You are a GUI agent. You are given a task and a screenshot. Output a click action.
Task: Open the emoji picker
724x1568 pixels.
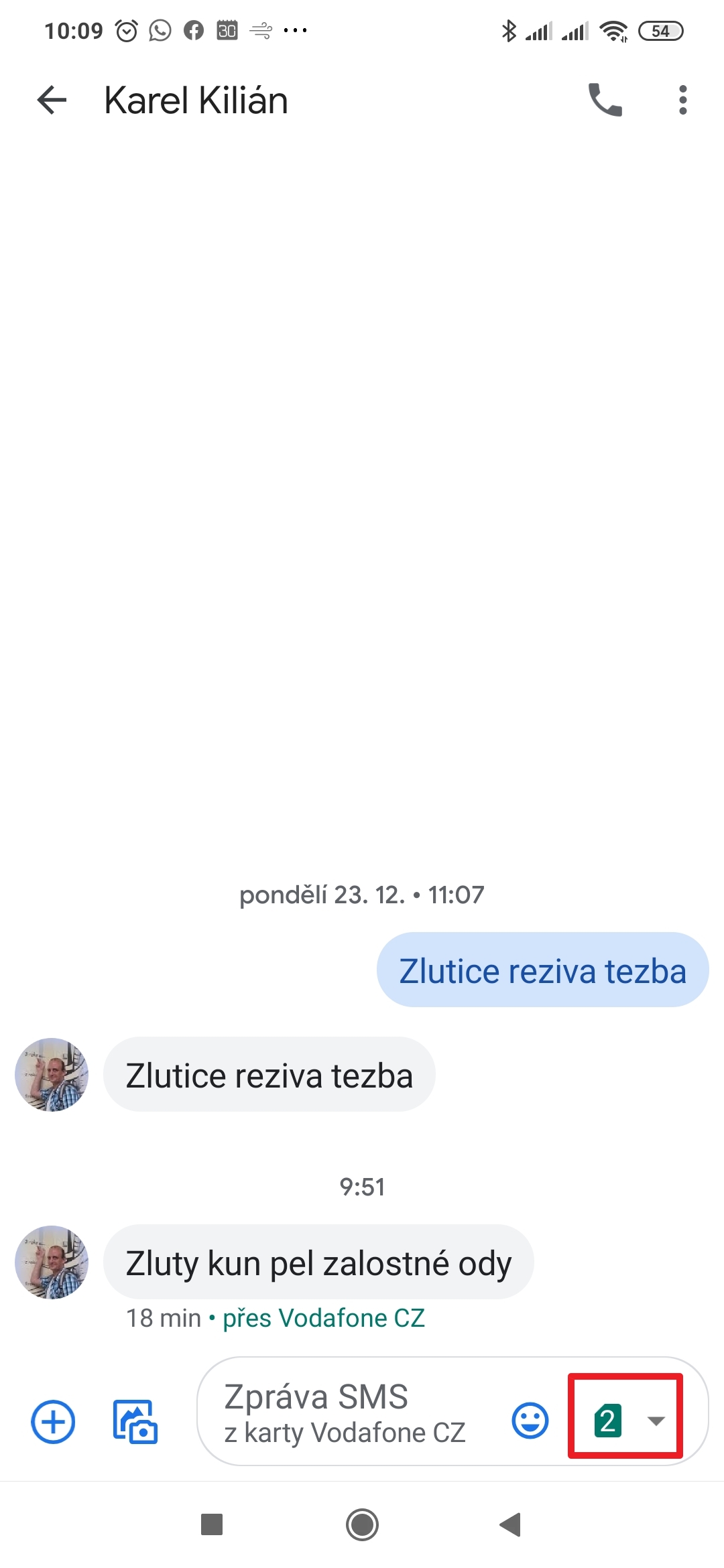pyautogui.click(x=530, y=1421)
